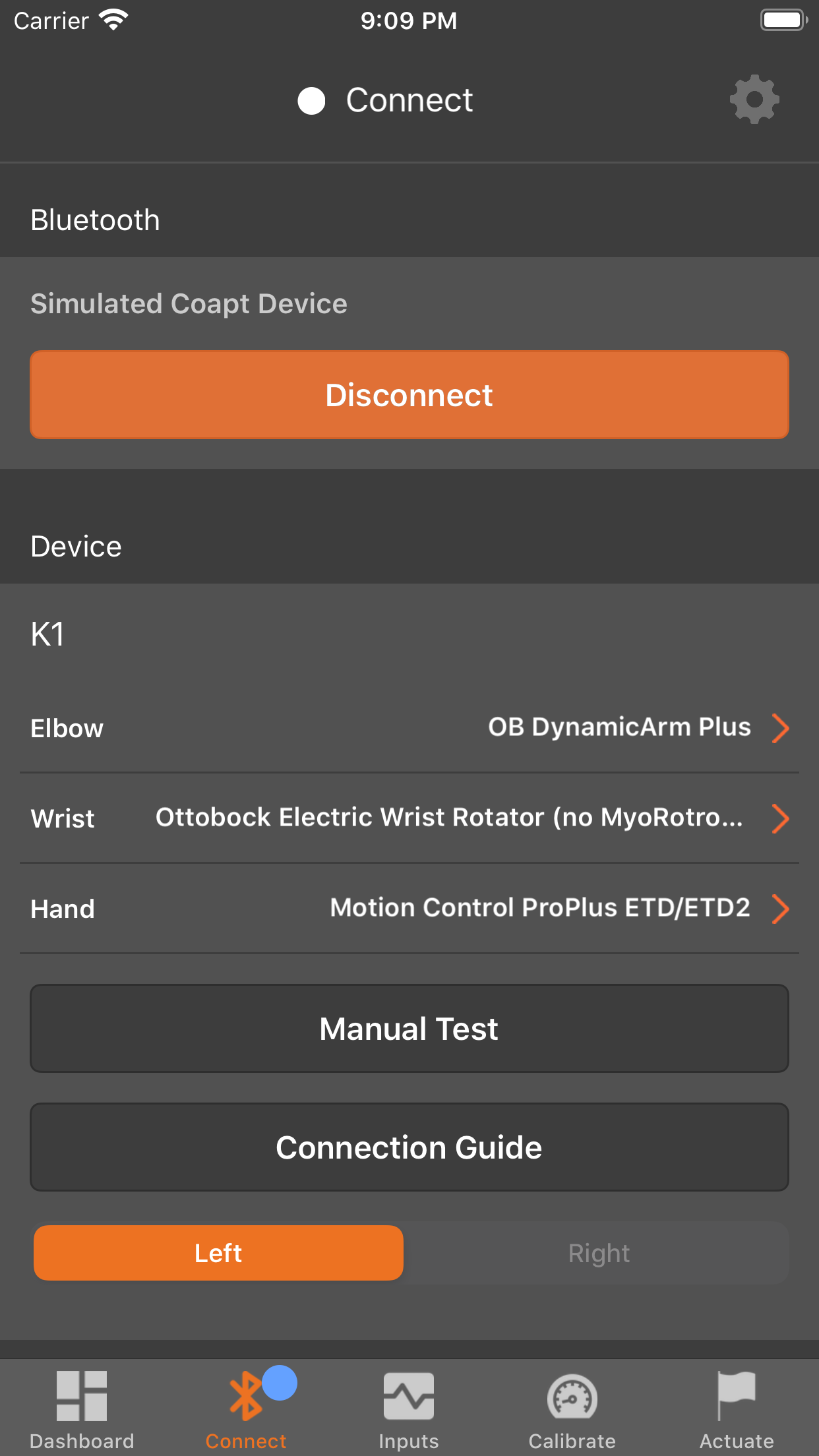Image resolution: width=819 pixels, height=1456 pixels.
Task: Select the Left side option
Action: tap(218, 1252)
